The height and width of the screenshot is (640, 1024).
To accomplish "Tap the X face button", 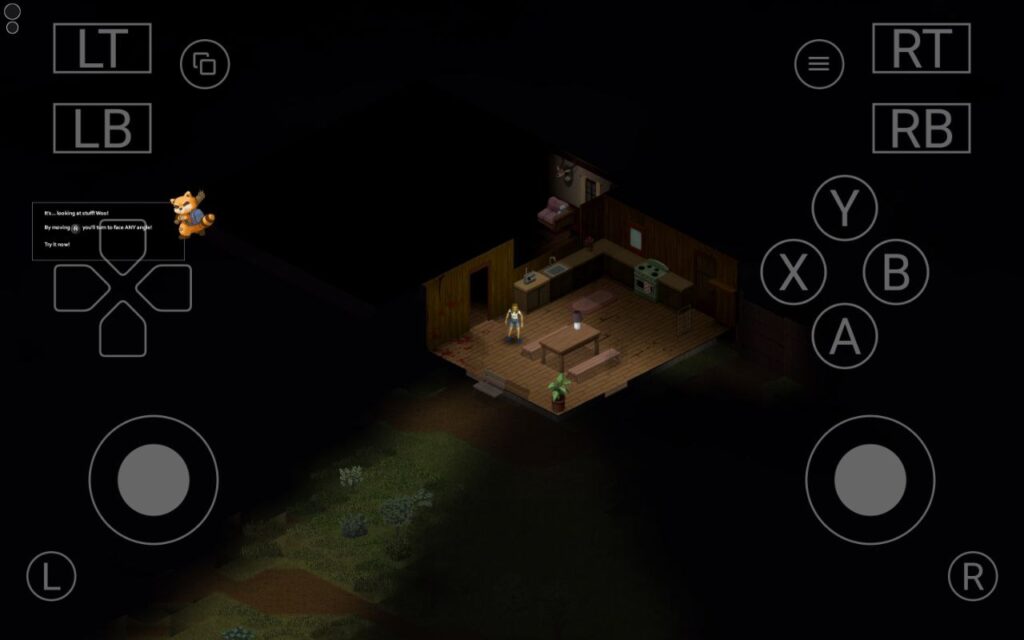I will [x=793, y=272].
